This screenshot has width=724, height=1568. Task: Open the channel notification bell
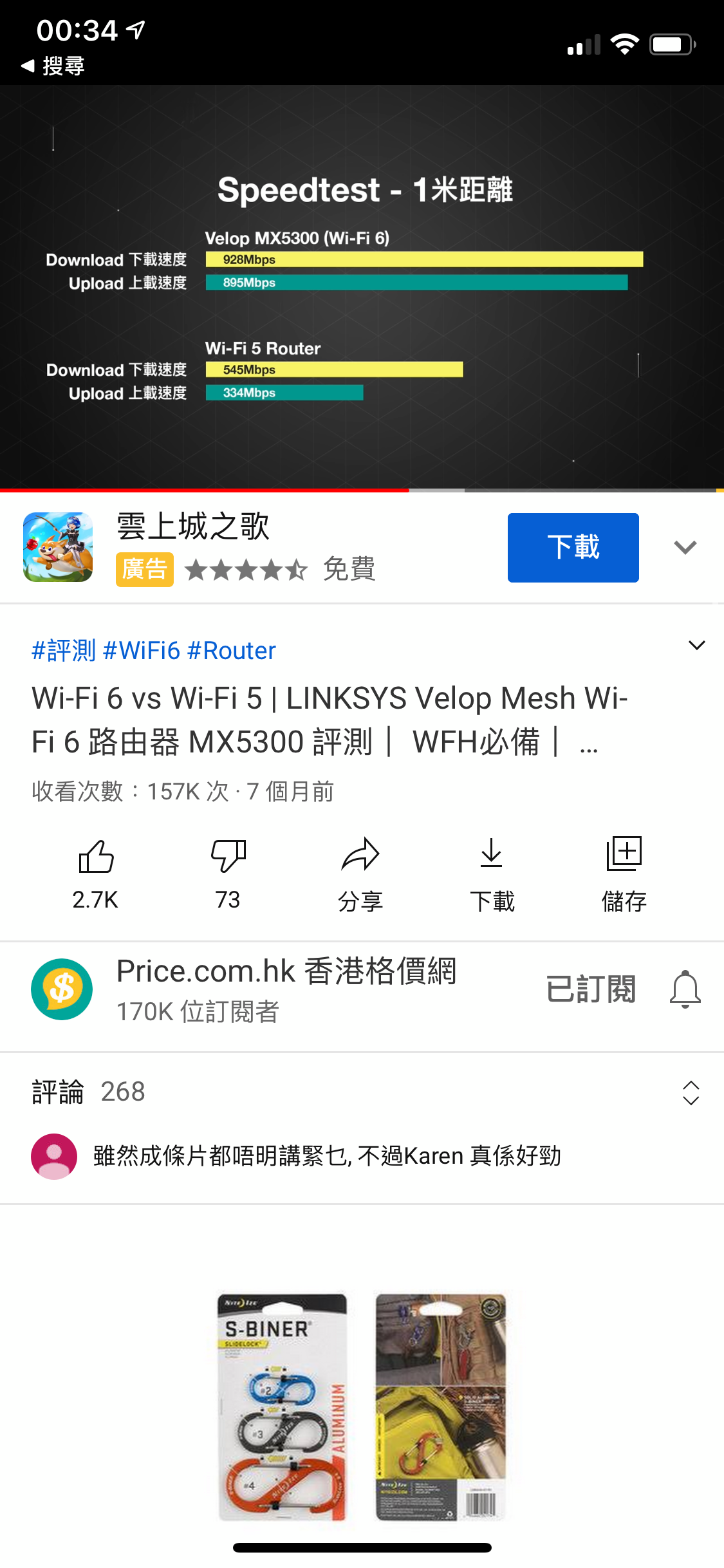click(685, 989)
